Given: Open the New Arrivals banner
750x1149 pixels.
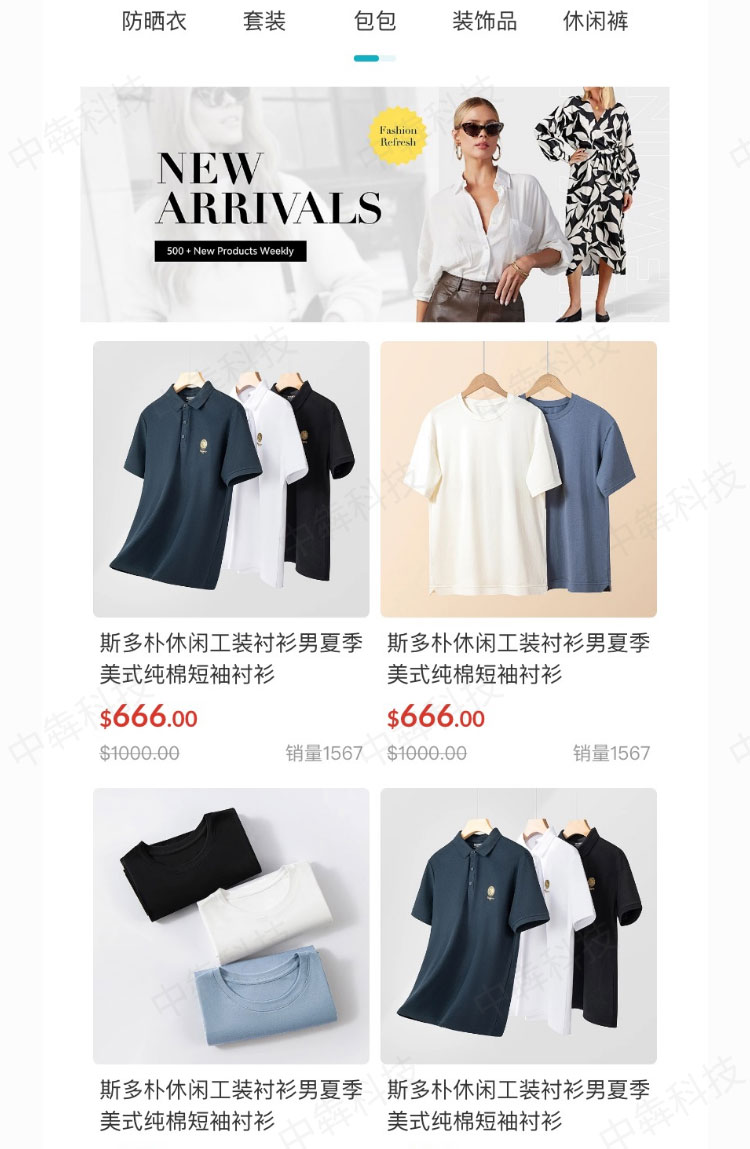Looking at the screenshot, I should click(x=374, y=204).
